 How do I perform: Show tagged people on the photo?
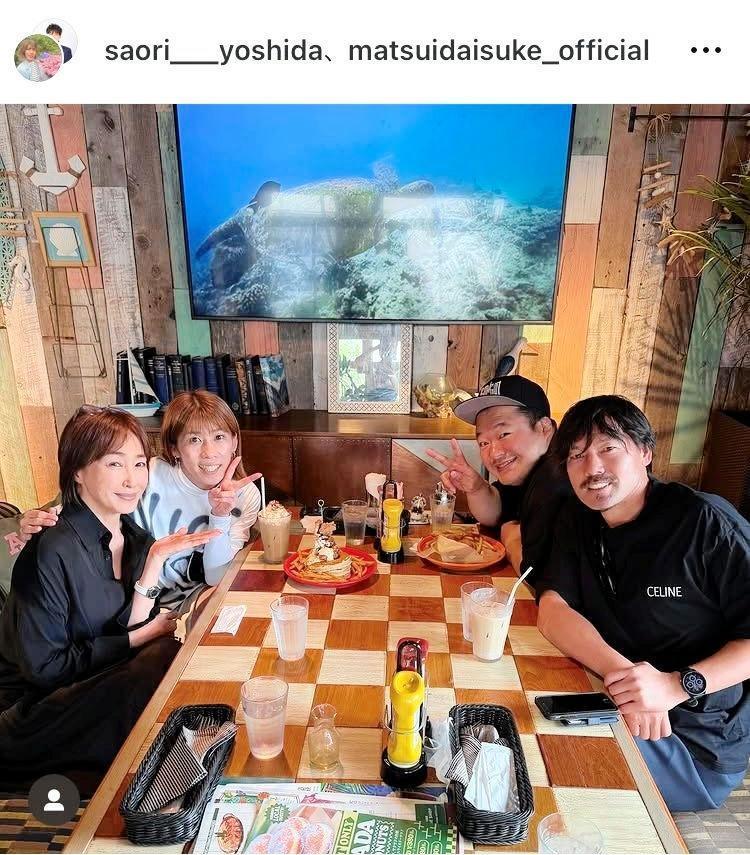pyautogui.click(x=54, y=799)
